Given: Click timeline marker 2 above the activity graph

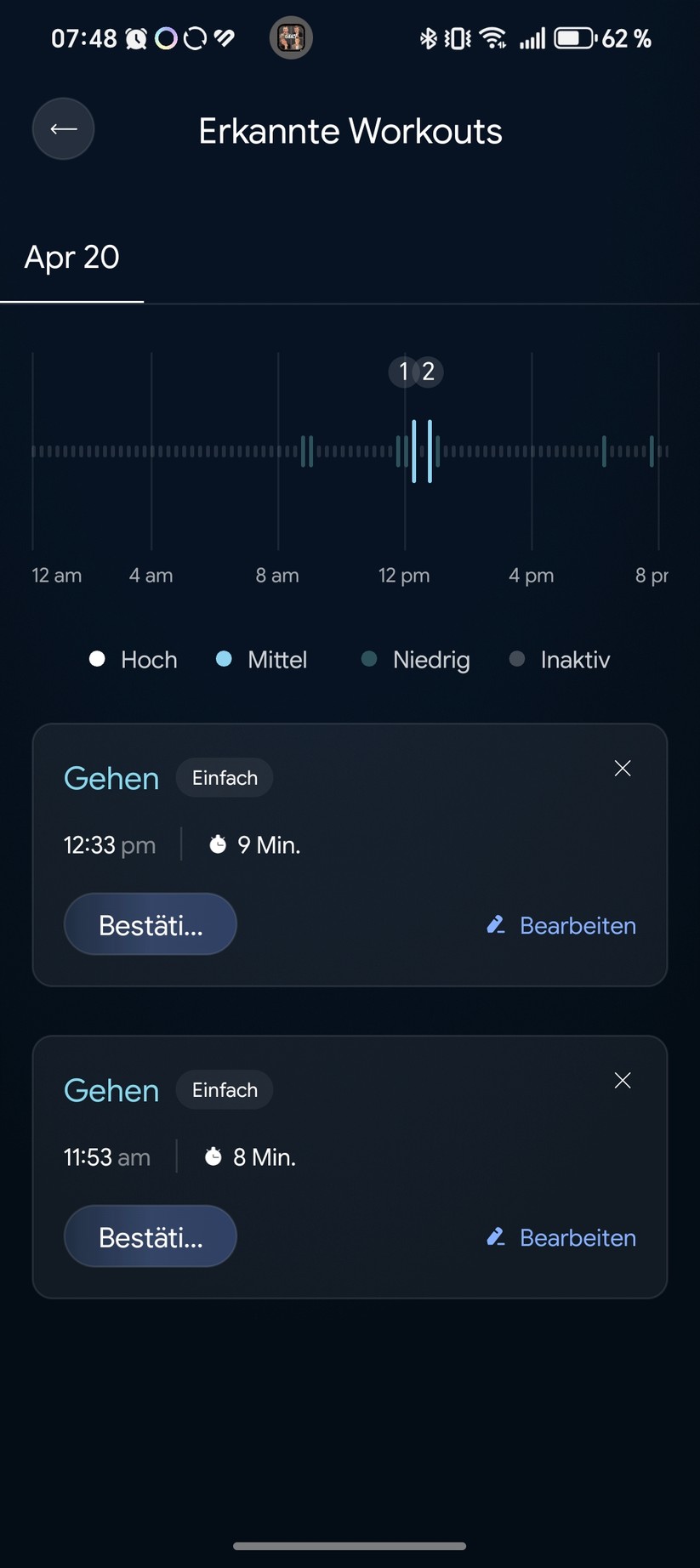Looking at the screenshot, I should (x=428, y=372).
